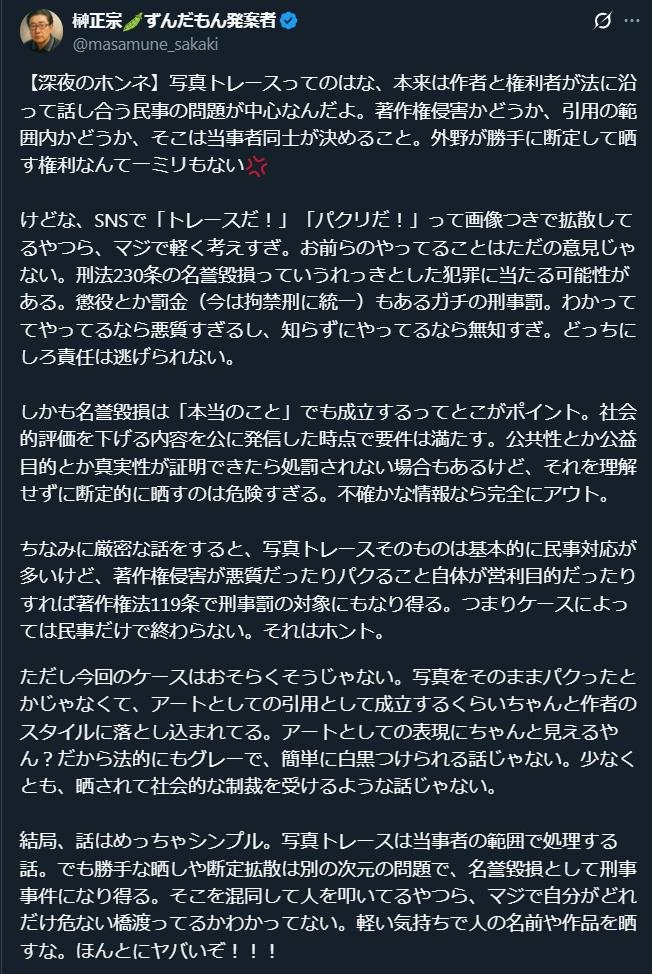
Task: Open the @masamune_sakaki handle
Action: (145, 45)
